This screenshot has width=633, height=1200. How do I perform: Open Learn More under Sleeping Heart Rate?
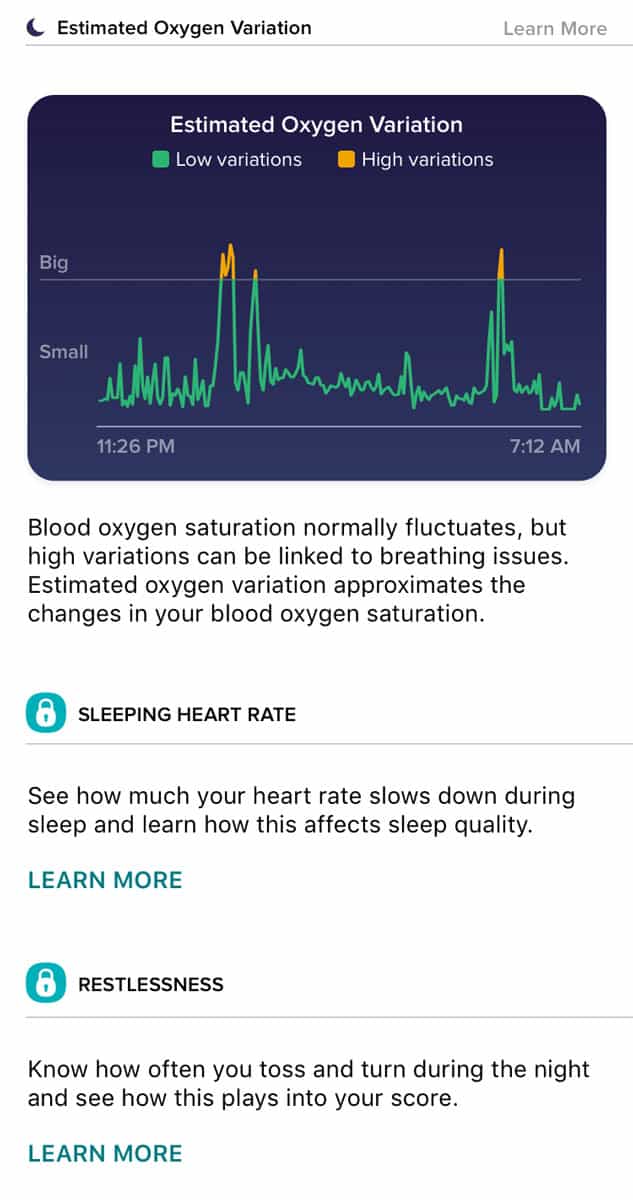coord(105,880)
